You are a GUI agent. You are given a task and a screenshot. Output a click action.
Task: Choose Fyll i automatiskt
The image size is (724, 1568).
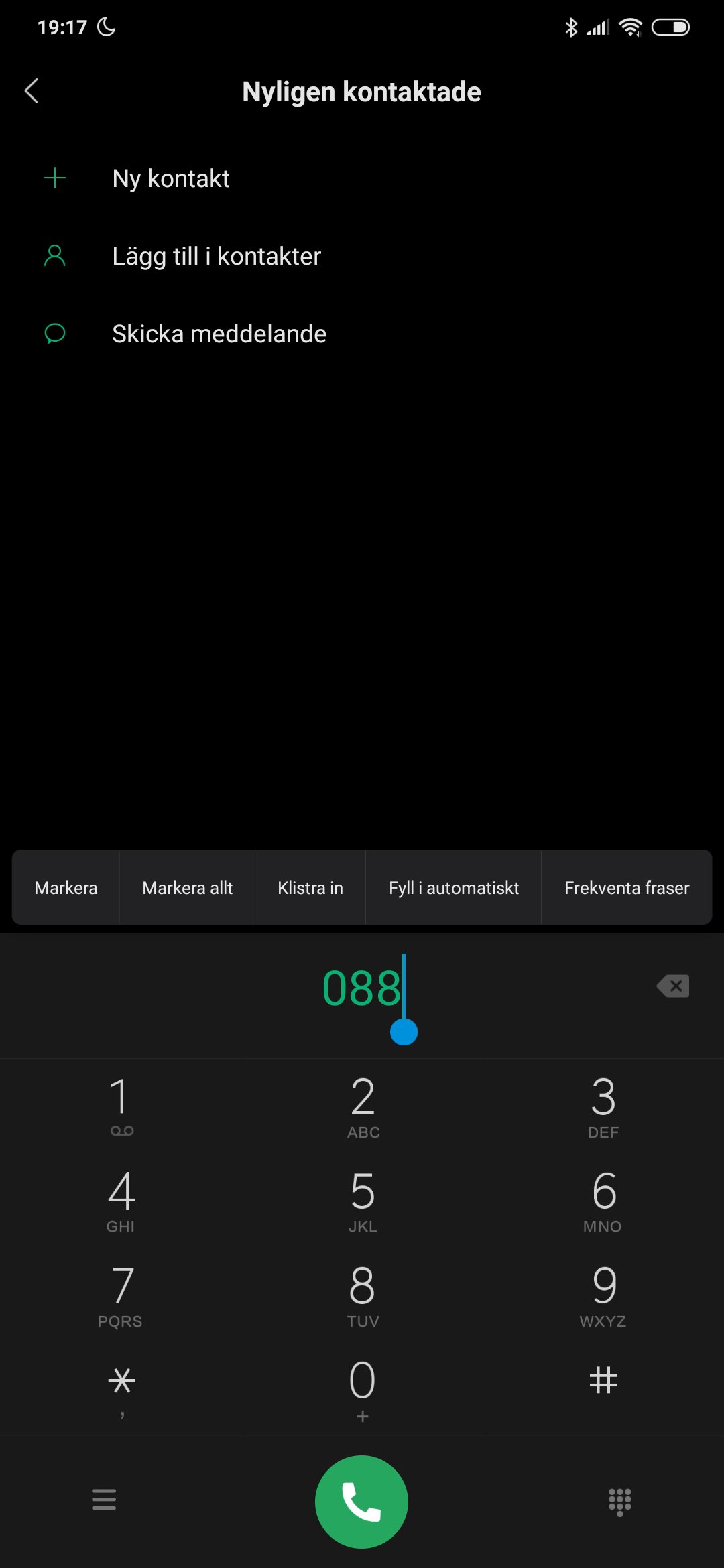tap(453, 888)
